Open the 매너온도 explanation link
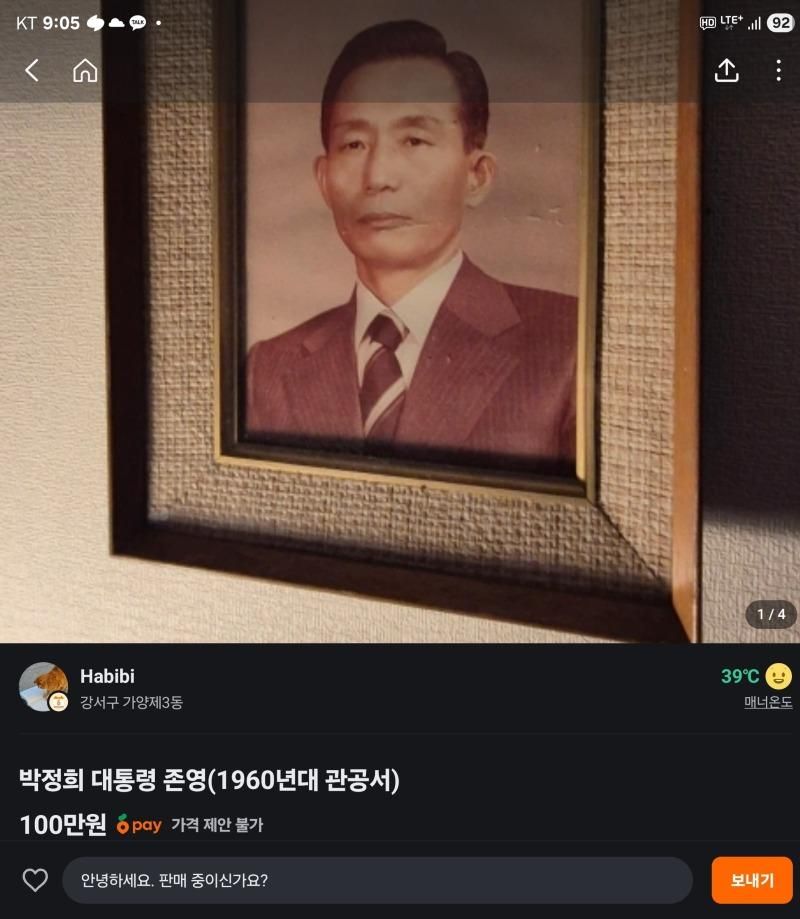 [x=768, y=702]
